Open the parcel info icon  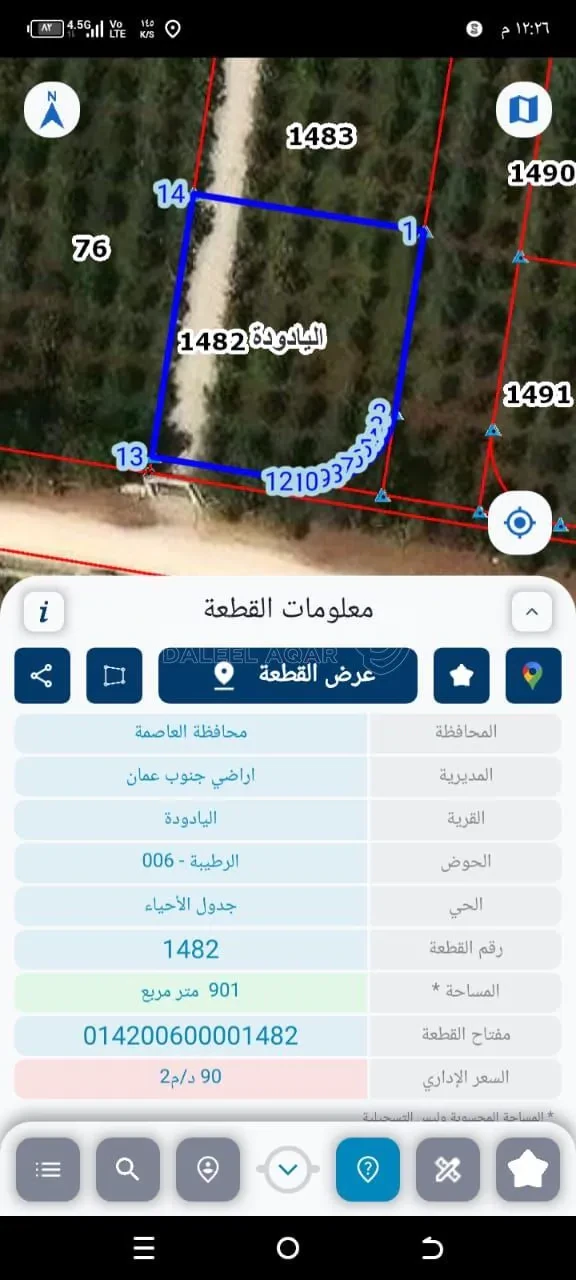pos(43,611)
